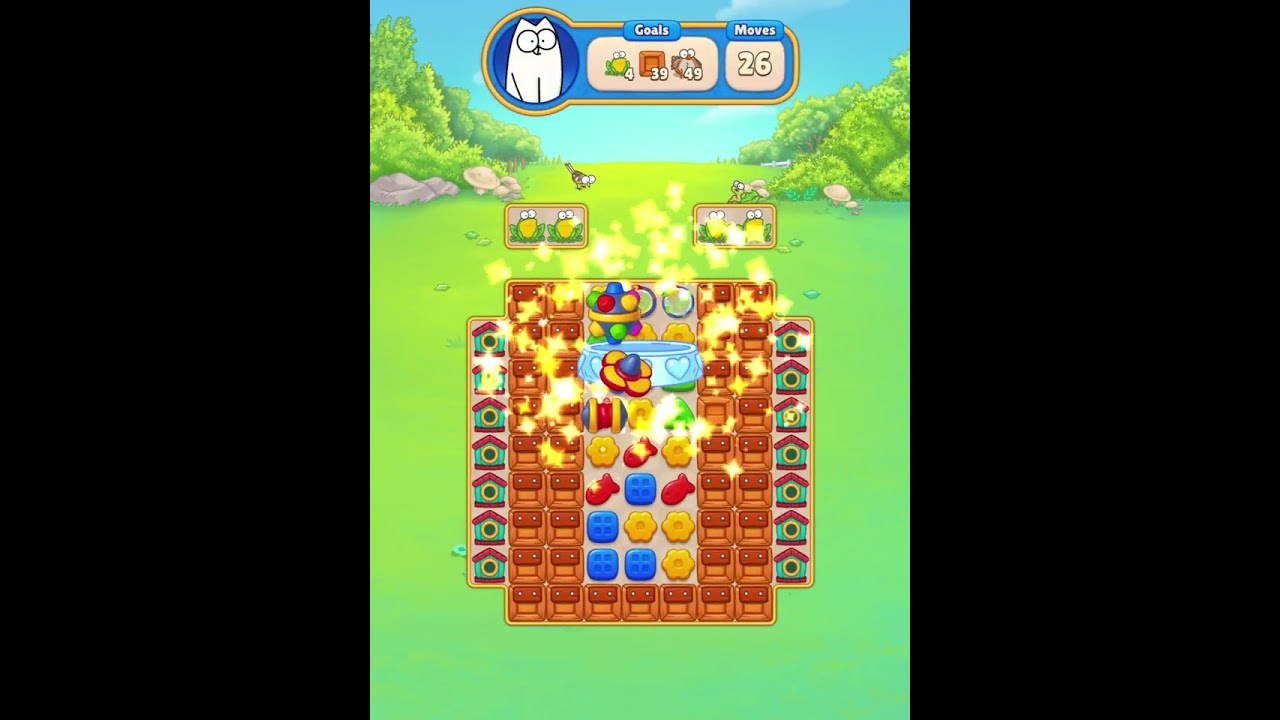Image resolution: width=1280 pixels, height=720 pixels.
Task: Tap the green triangle tile
Action: coord(680,410)
